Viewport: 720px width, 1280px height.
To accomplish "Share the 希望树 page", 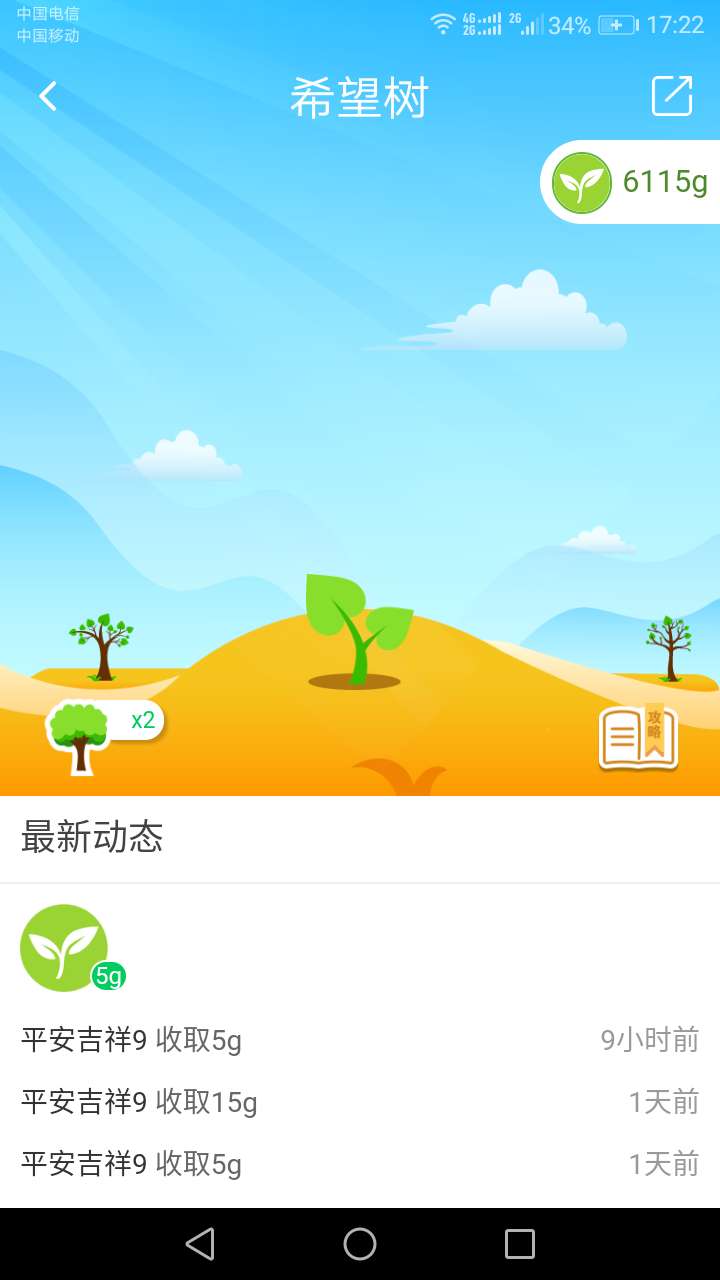I will [x=672, y=97].
